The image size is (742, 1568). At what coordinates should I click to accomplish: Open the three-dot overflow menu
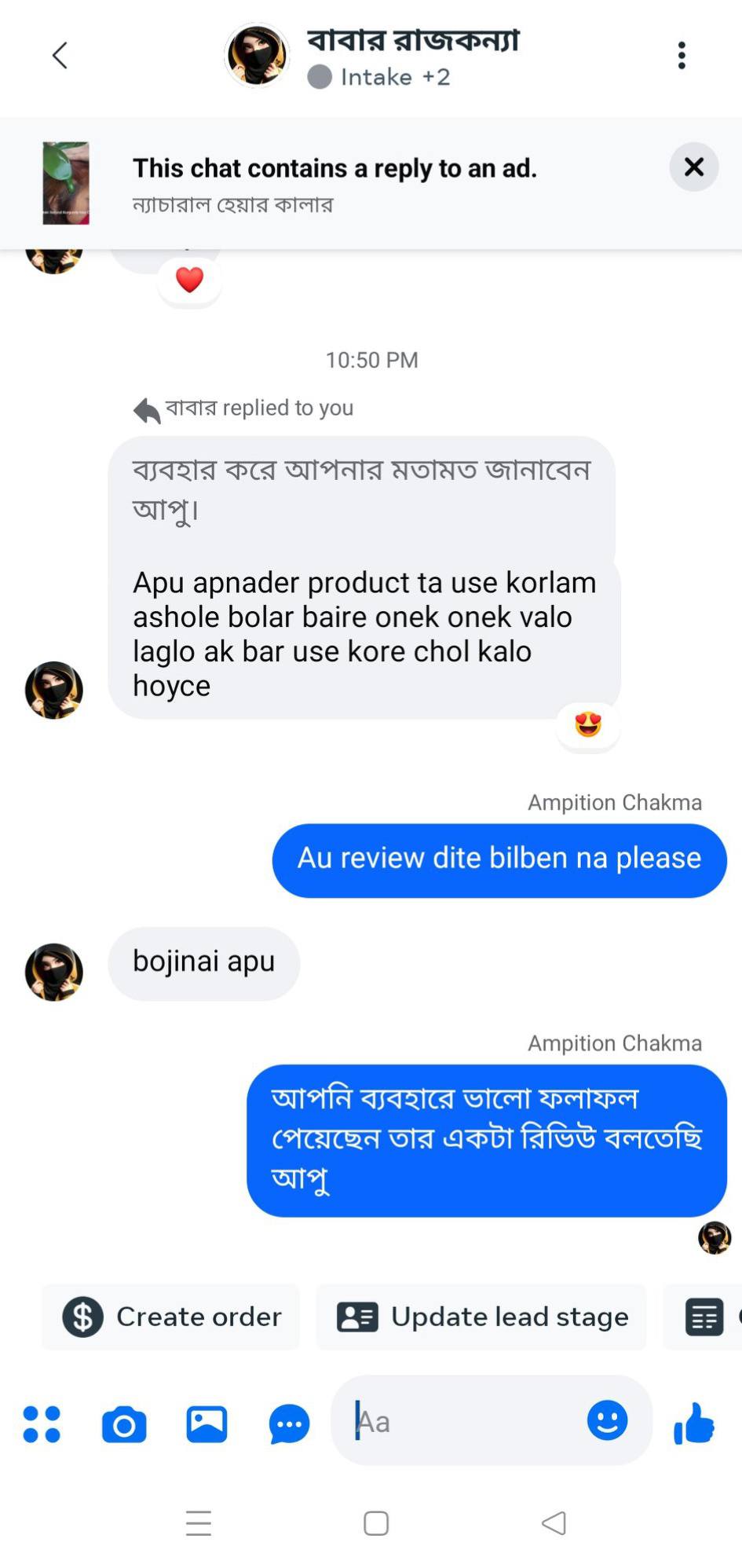tap(681, 55)
